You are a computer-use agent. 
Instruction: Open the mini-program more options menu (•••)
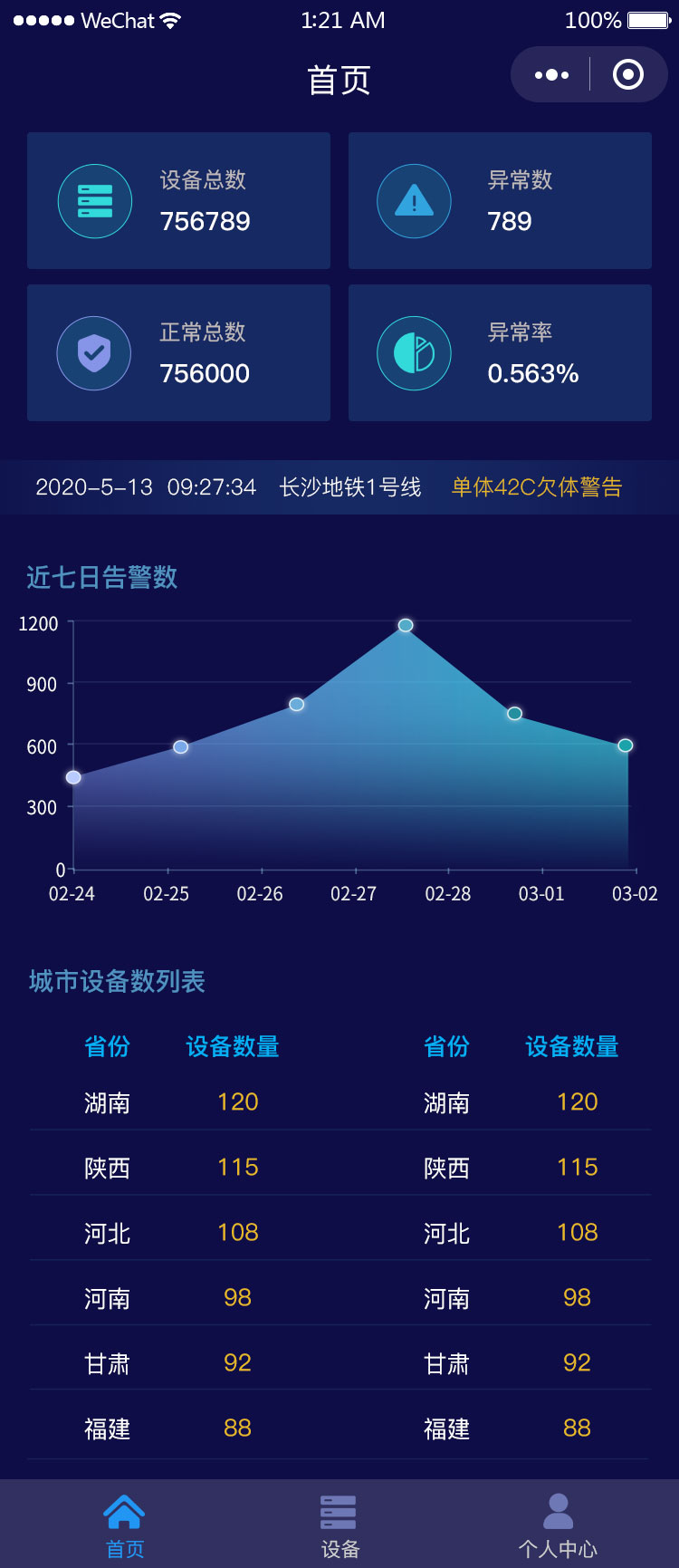coord(551,74)
